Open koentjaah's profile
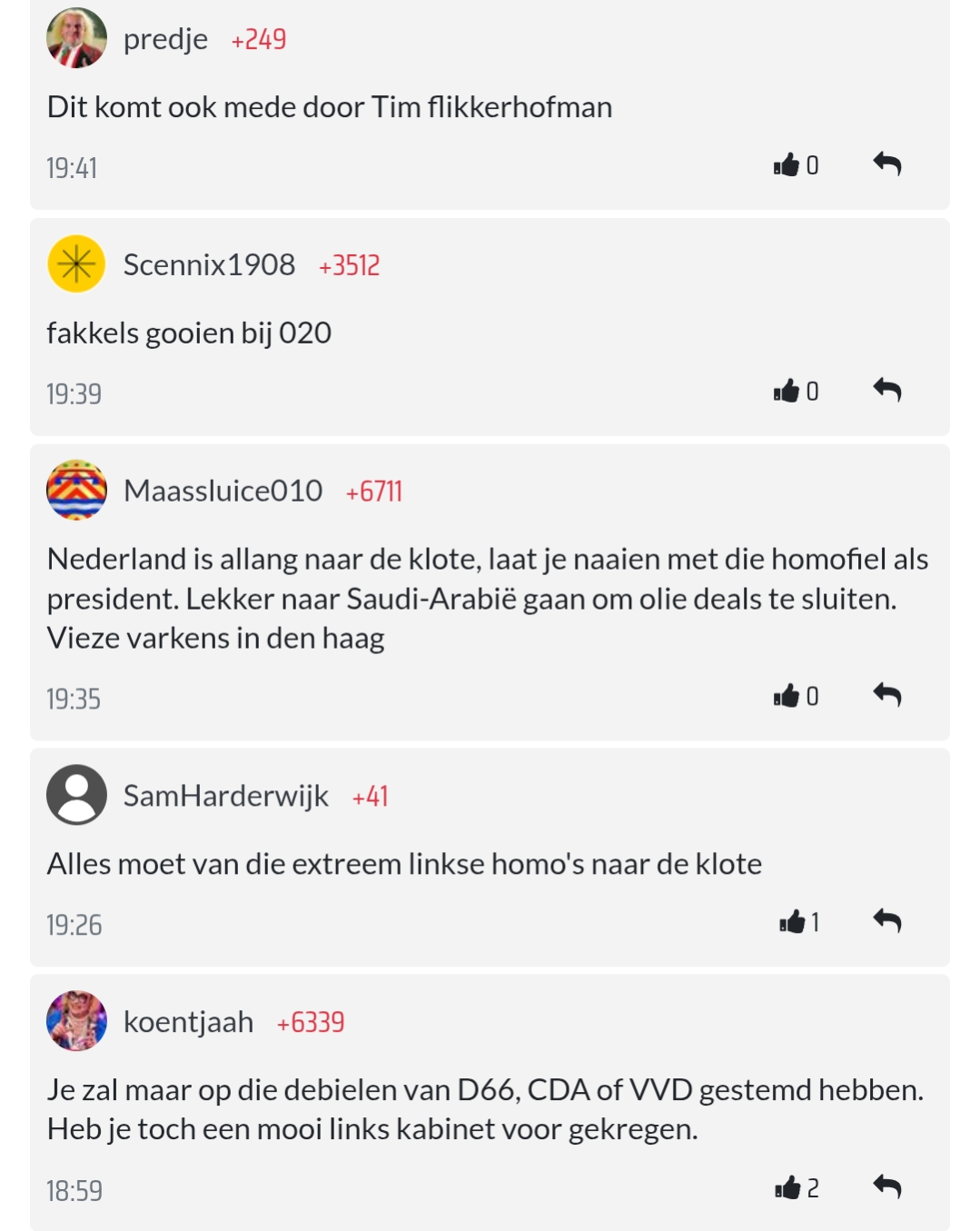Viewport: 980px width, 1231px height. tap(188, 1022)
